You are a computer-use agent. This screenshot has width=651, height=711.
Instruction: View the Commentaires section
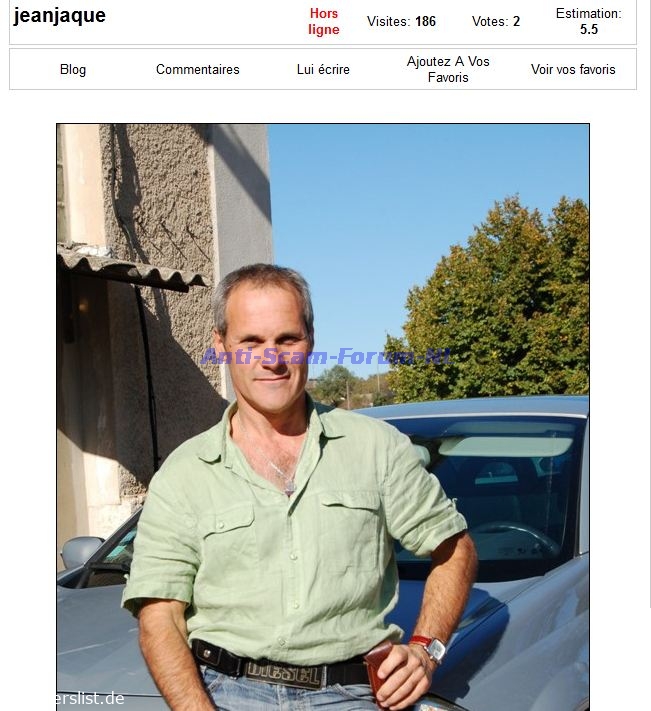pyautogui.click(x=198, y=70)
